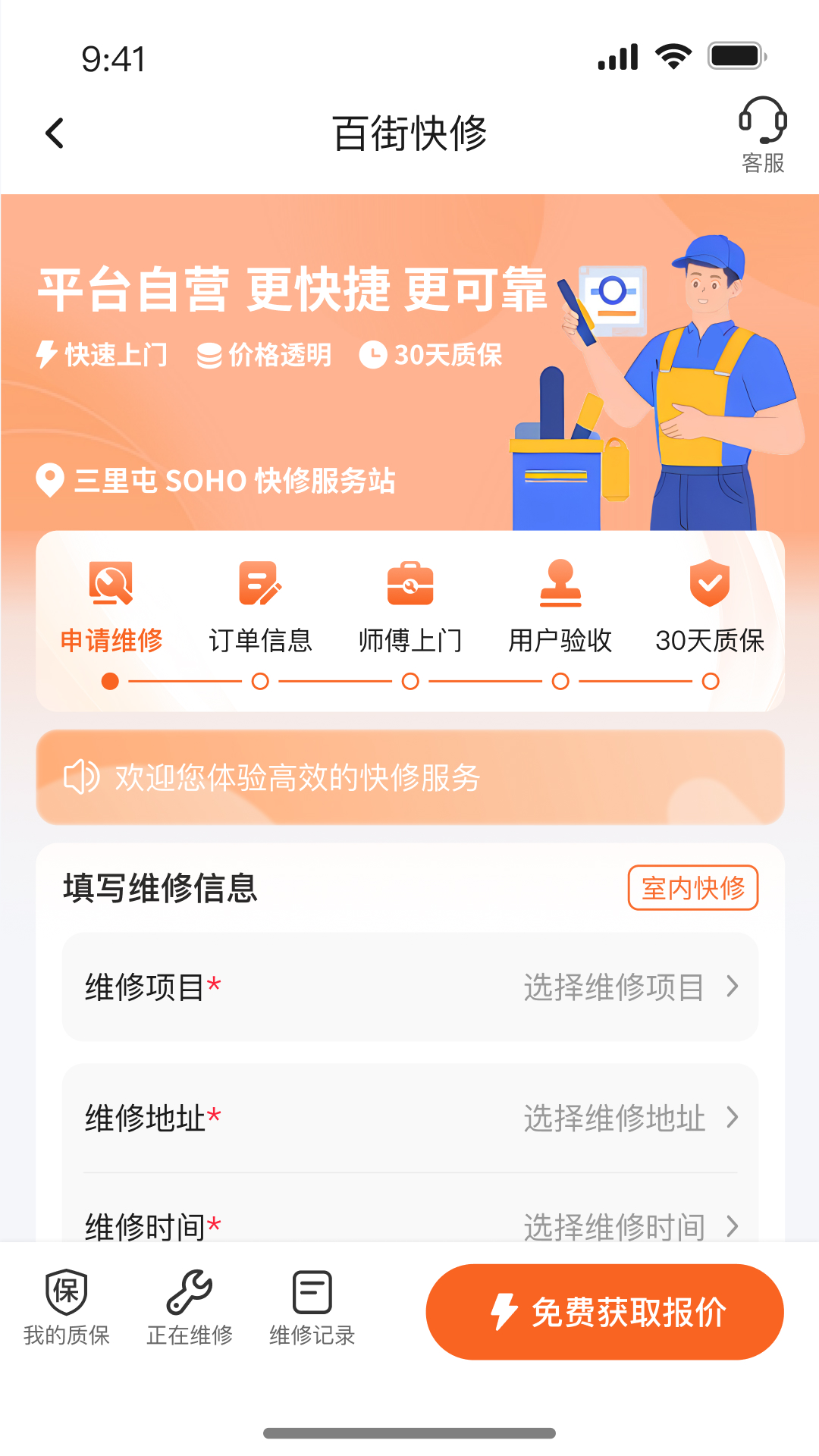Switch to the 申请维修 step tab

pos(111,639)
